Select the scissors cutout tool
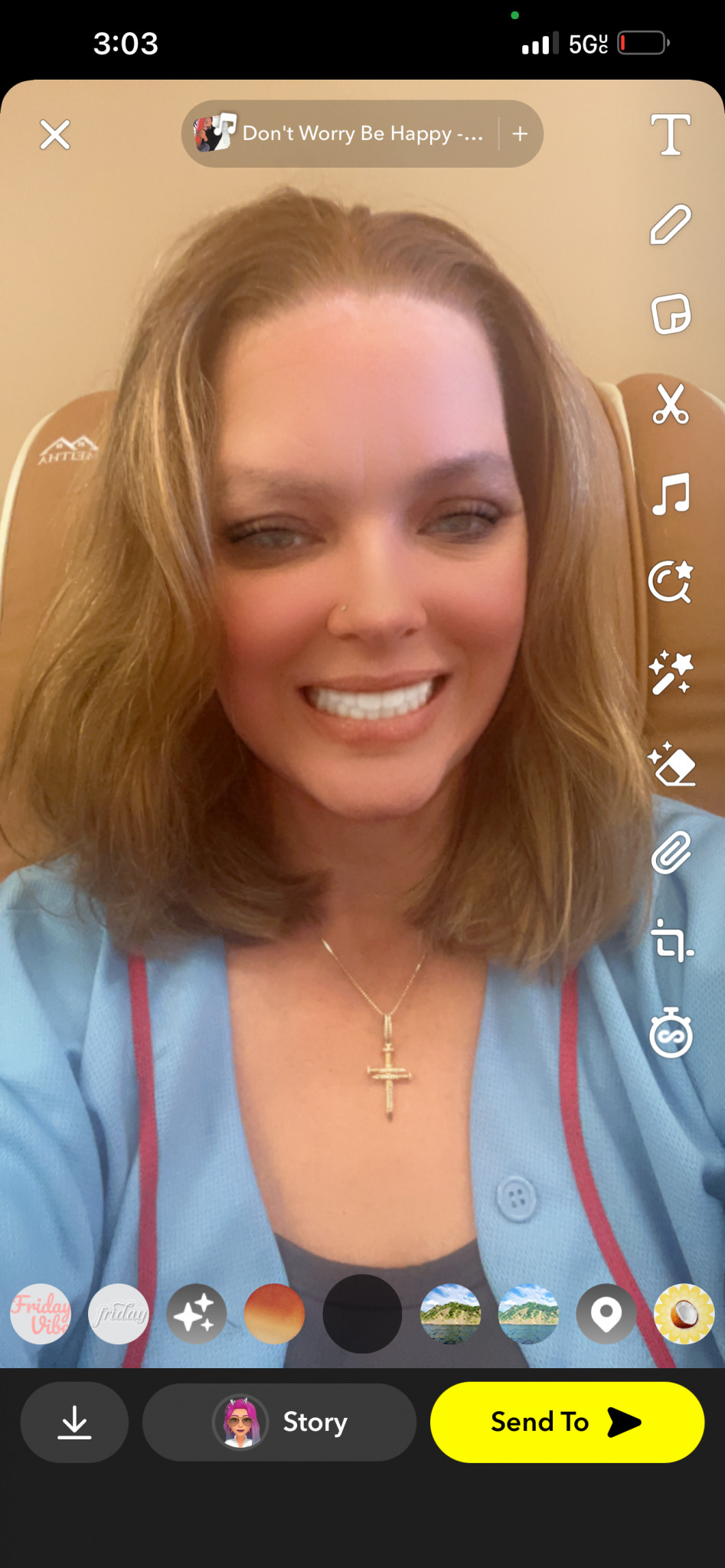Viewport: 725px width, 1568px height. (671, 403)
